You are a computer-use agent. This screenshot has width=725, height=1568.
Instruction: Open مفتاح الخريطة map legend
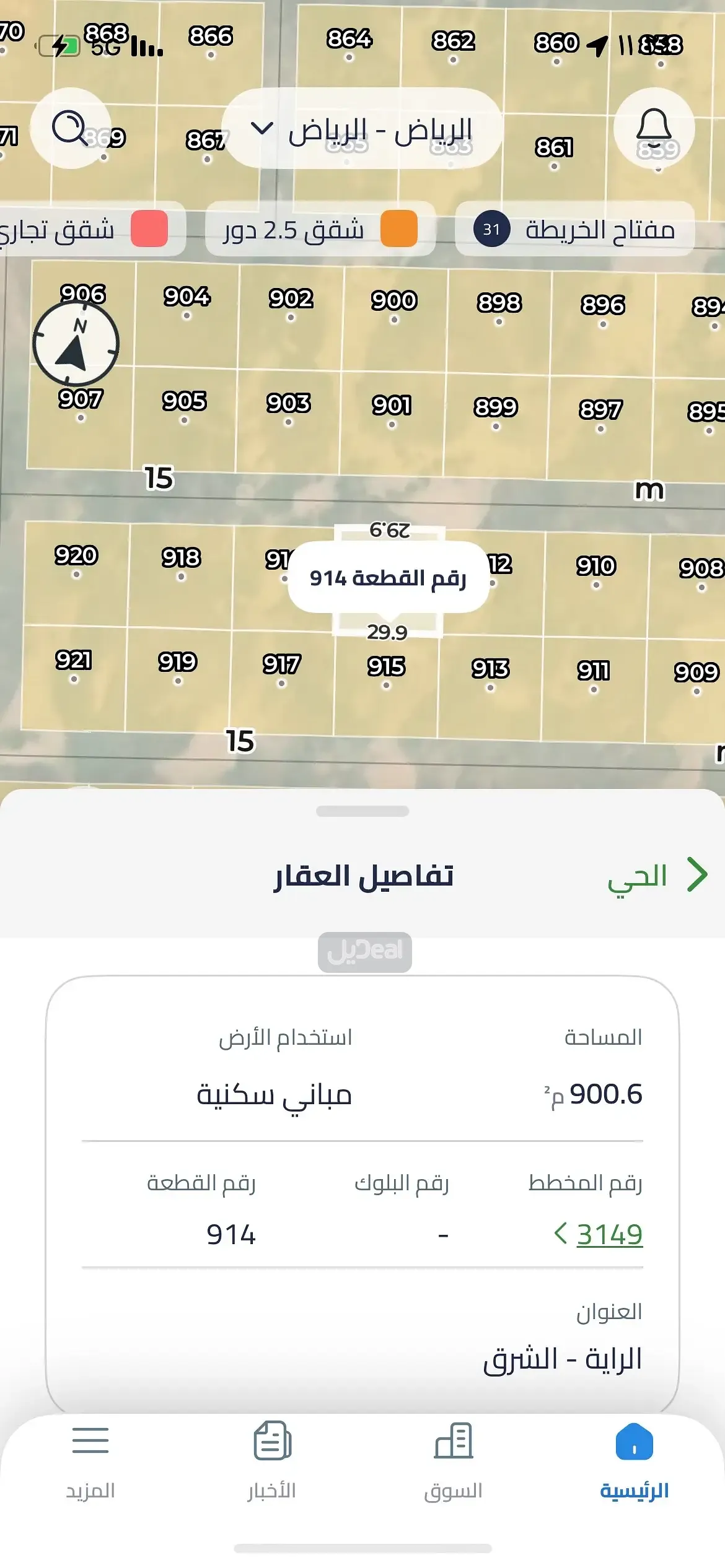(574, 229)
